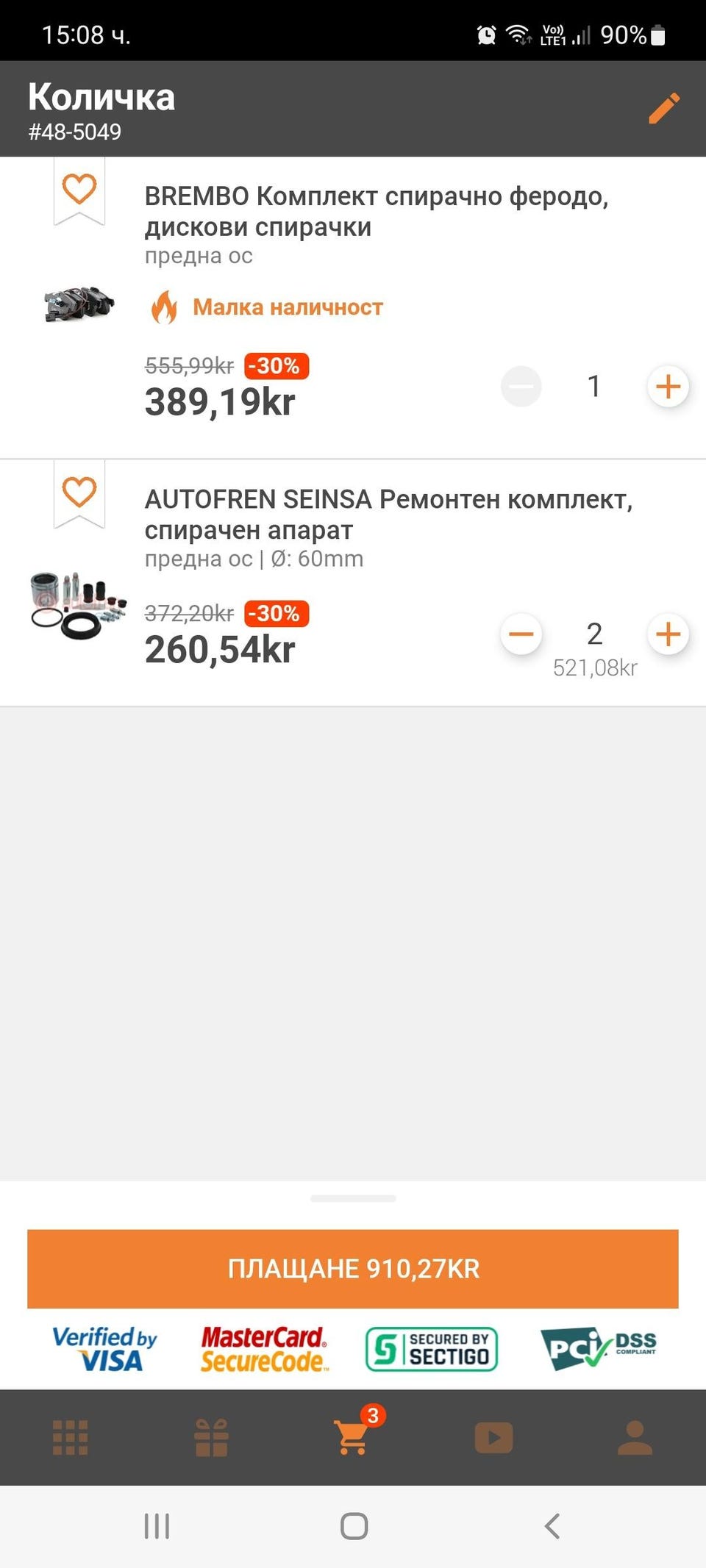Proceed to payment of 910,27KR
Viewport: 706px width, 1568px height.
pyautogui.click(x=353, y=1269)
